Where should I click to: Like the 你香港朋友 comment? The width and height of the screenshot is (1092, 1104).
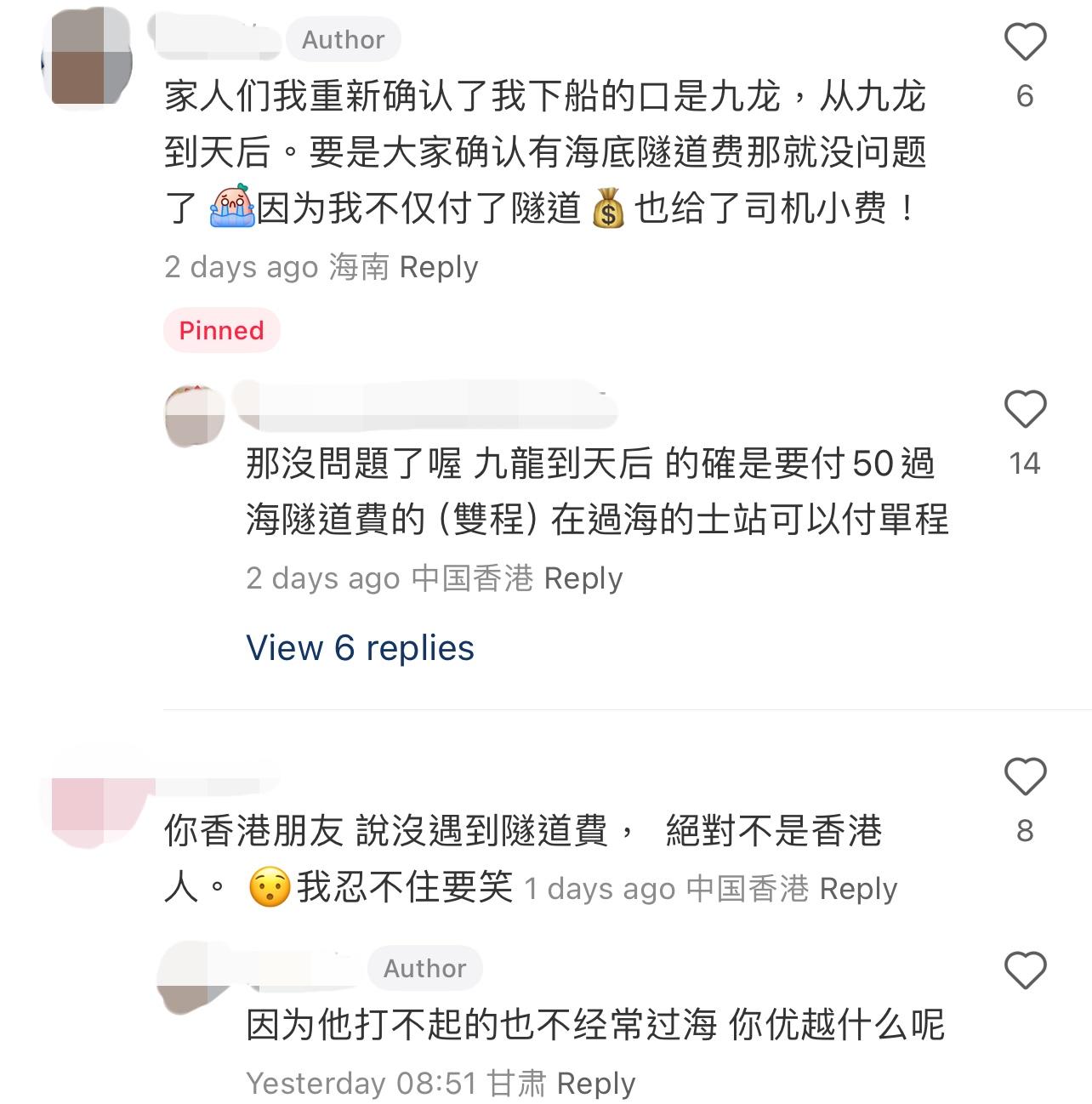[x=1025, y=777]
